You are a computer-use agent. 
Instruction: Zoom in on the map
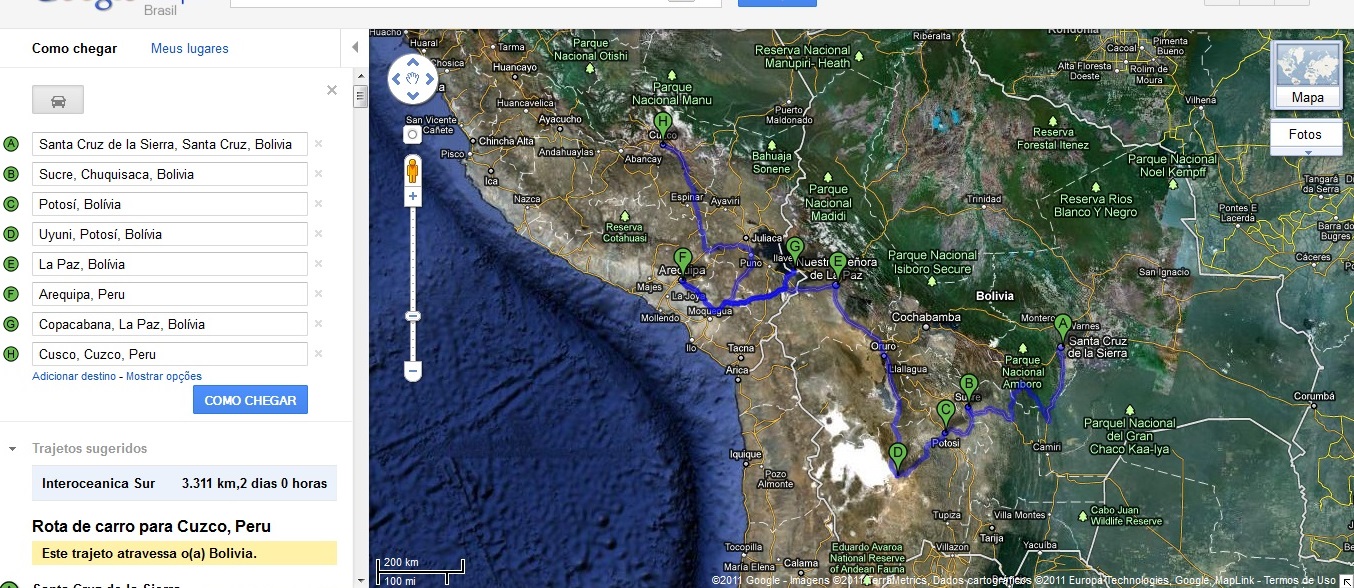click(x=413, y=197)
